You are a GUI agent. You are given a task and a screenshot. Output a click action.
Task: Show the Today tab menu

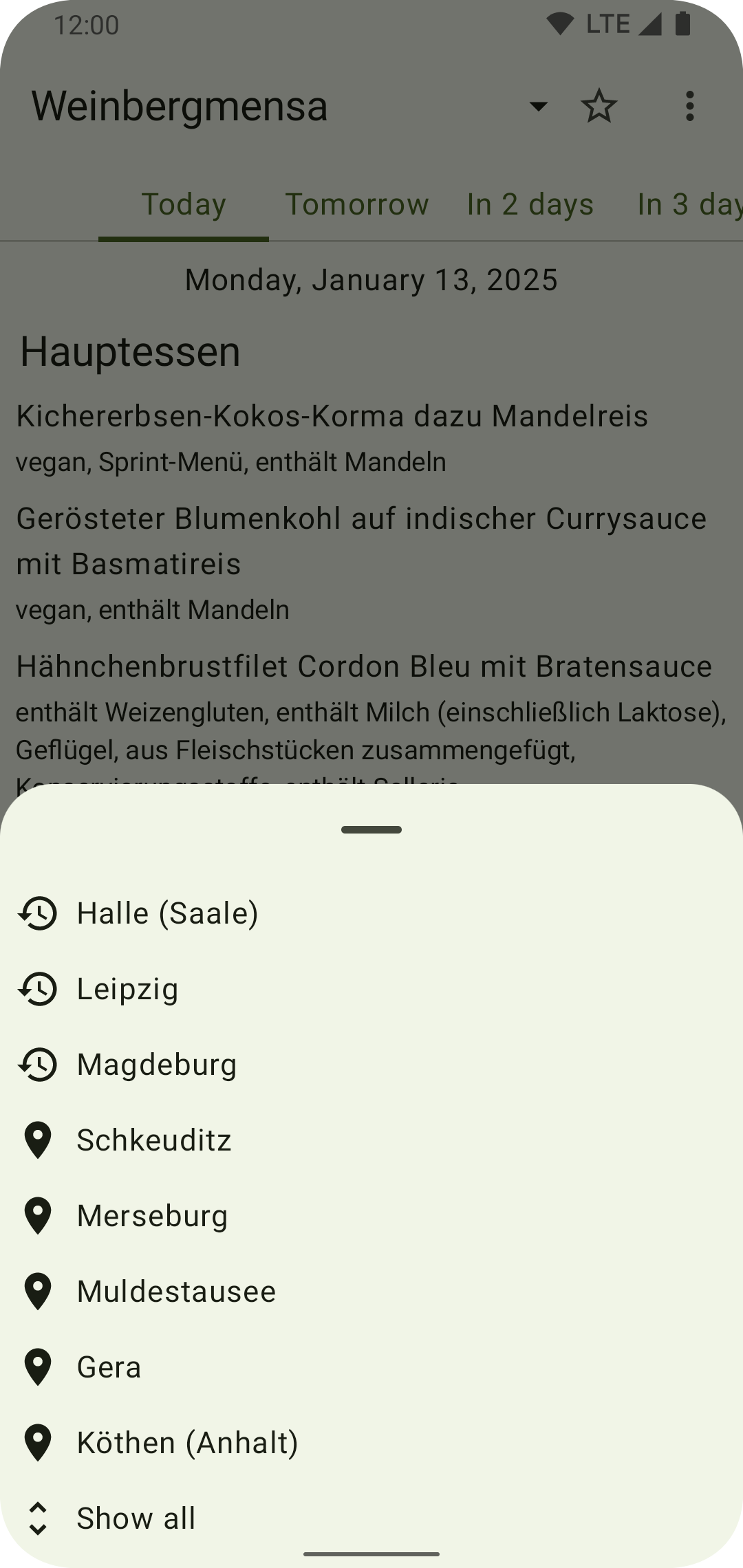pos(183,204)
